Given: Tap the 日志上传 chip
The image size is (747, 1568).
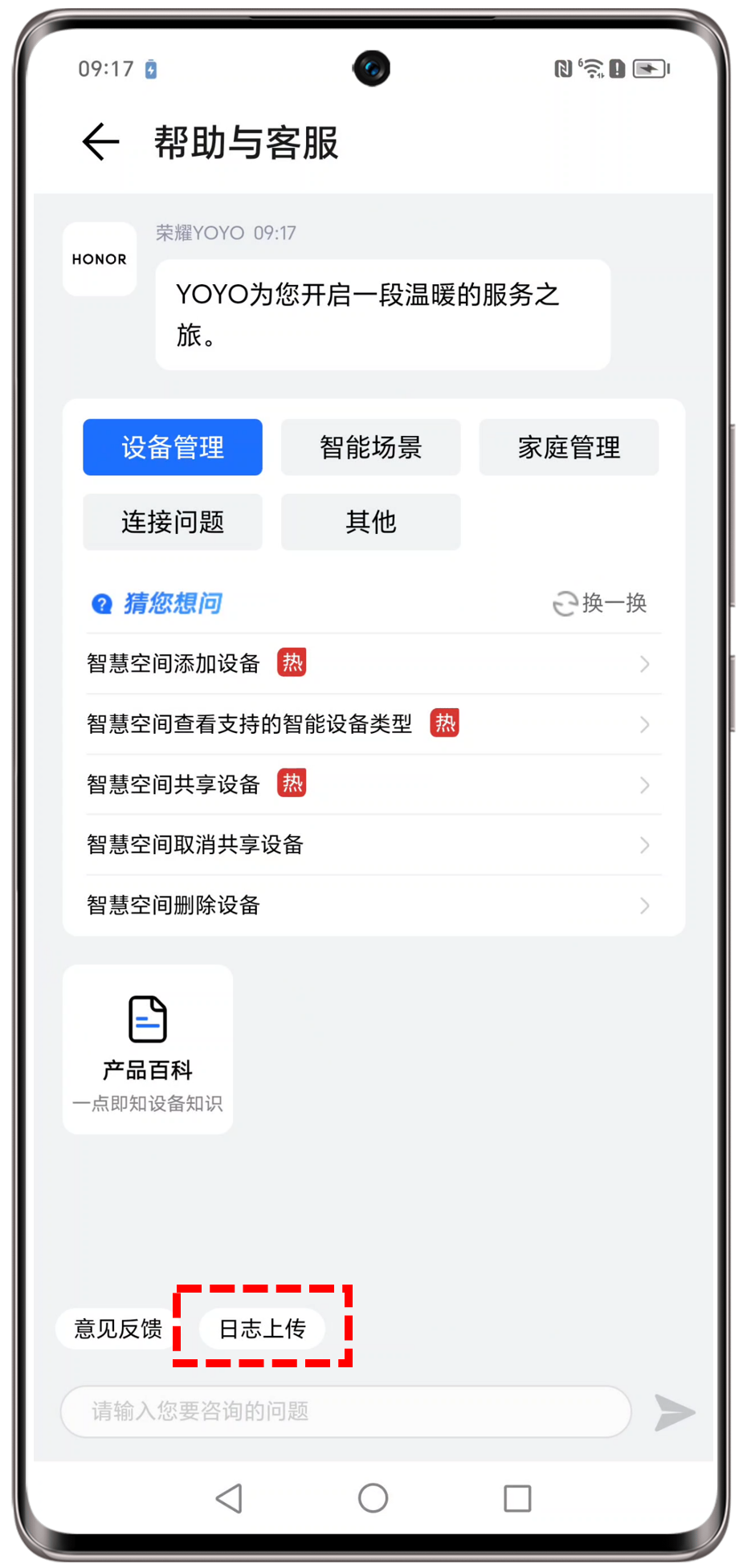Looking at the screenshot, I should [x=263, y=1329].
